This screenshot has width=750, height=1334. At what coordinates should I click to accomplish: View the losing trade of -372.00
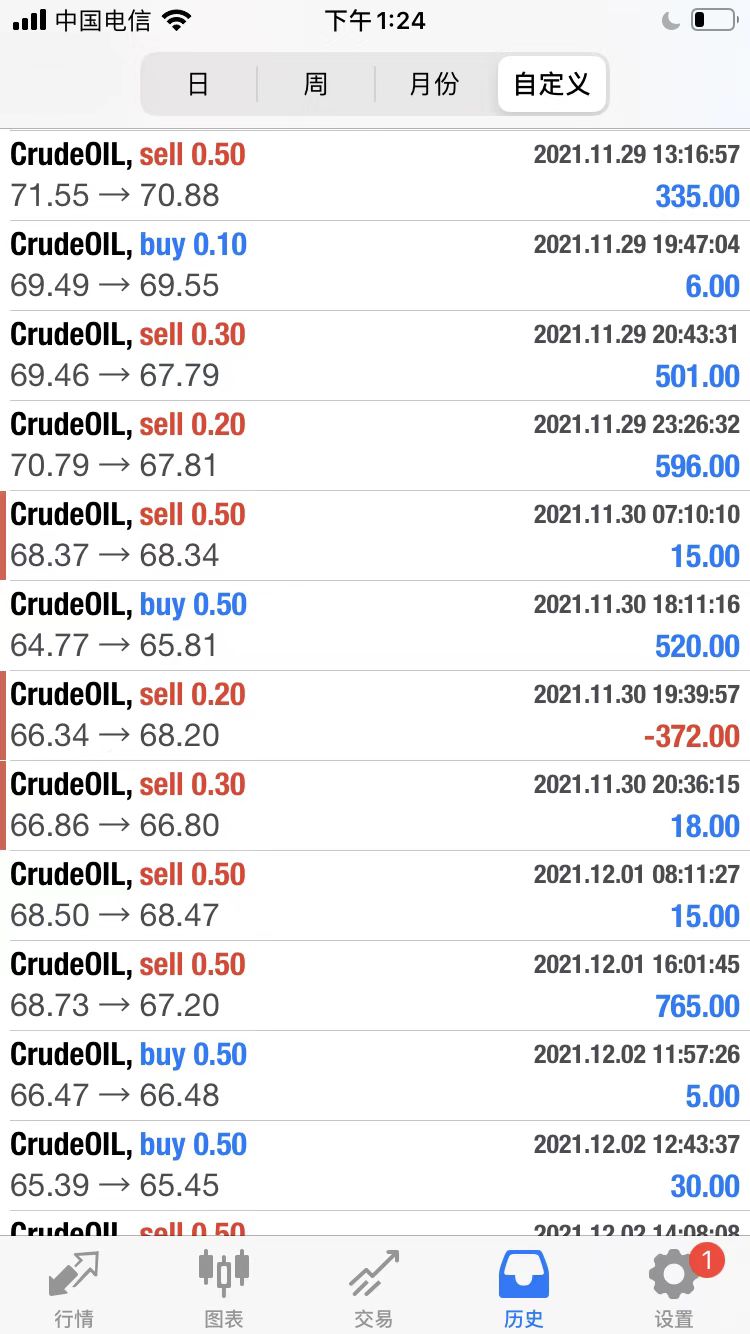click(375, 716)
